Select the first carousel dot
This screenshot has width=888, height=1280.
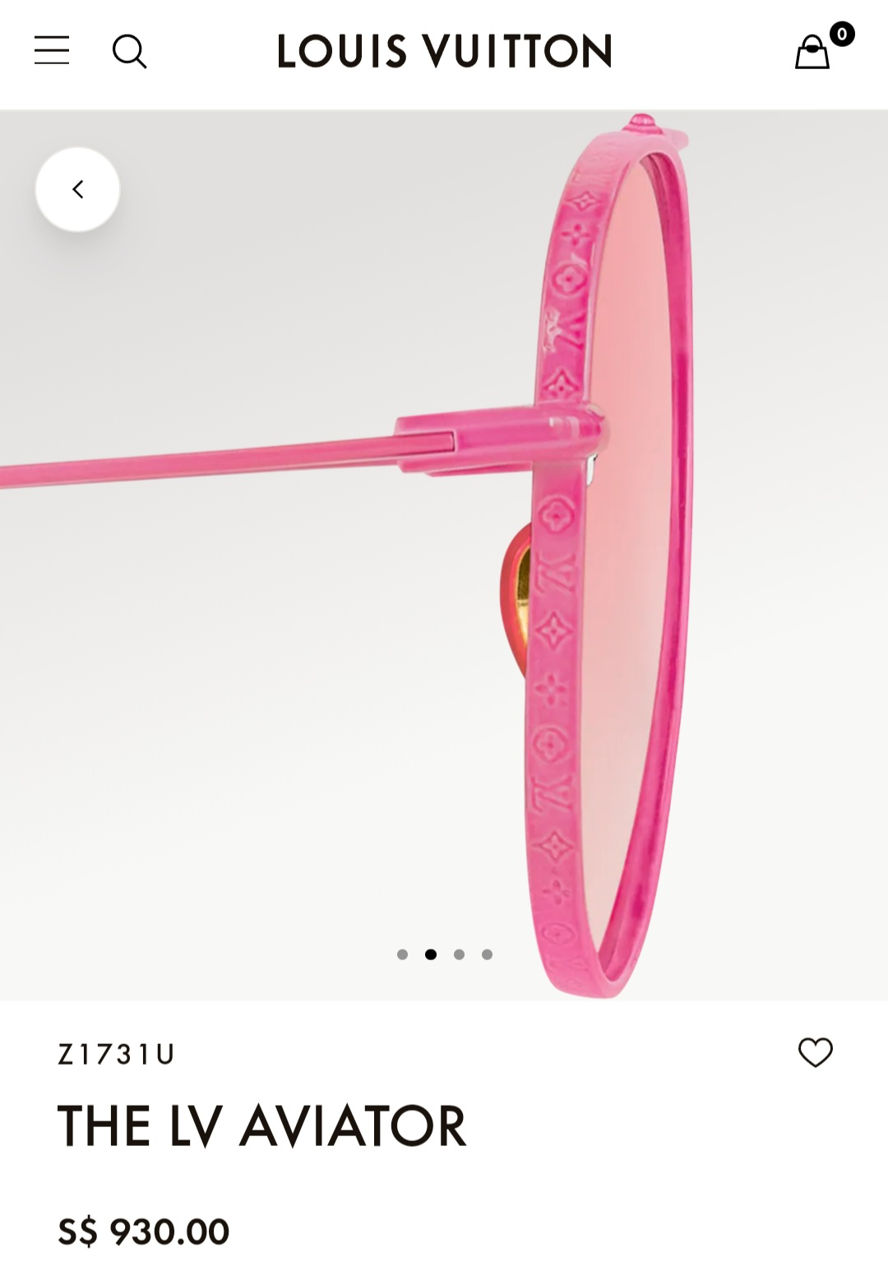(403, 955)
